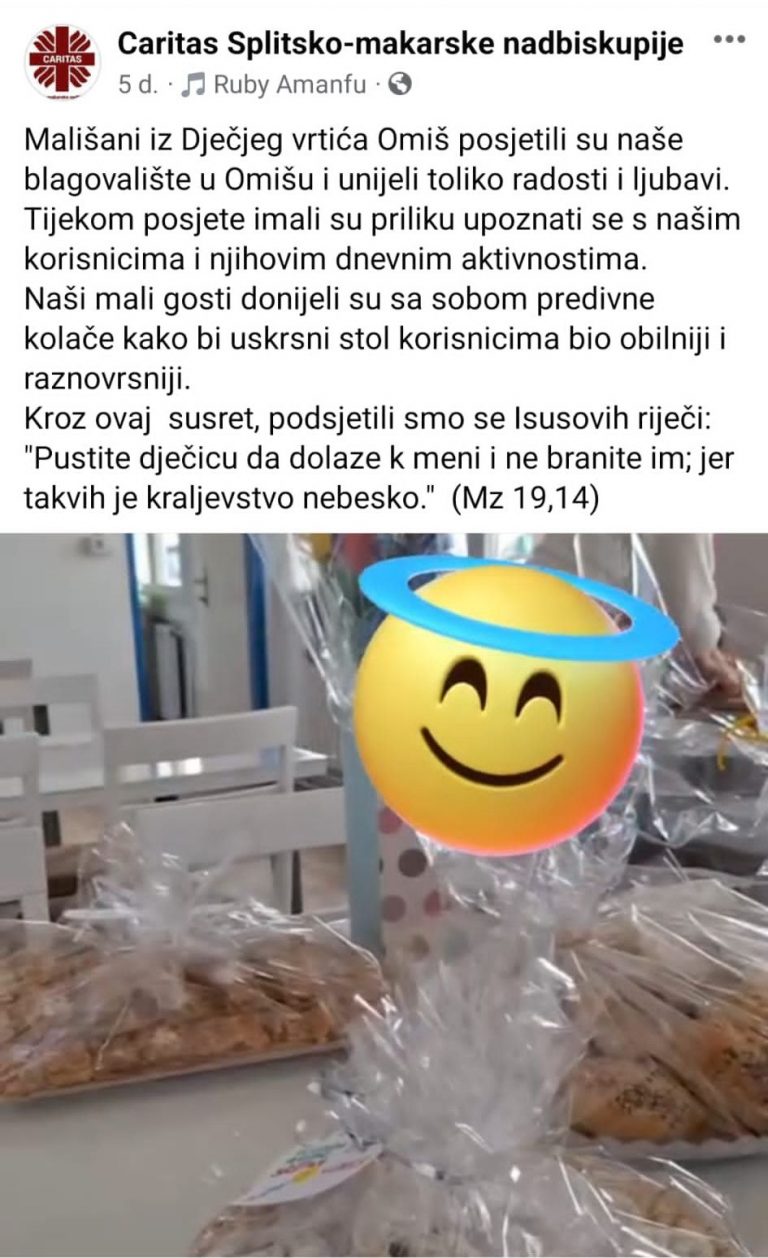Open the post's three-dot options menu
The height and width of the screenshot is (1258, 768).
[729, 41]
